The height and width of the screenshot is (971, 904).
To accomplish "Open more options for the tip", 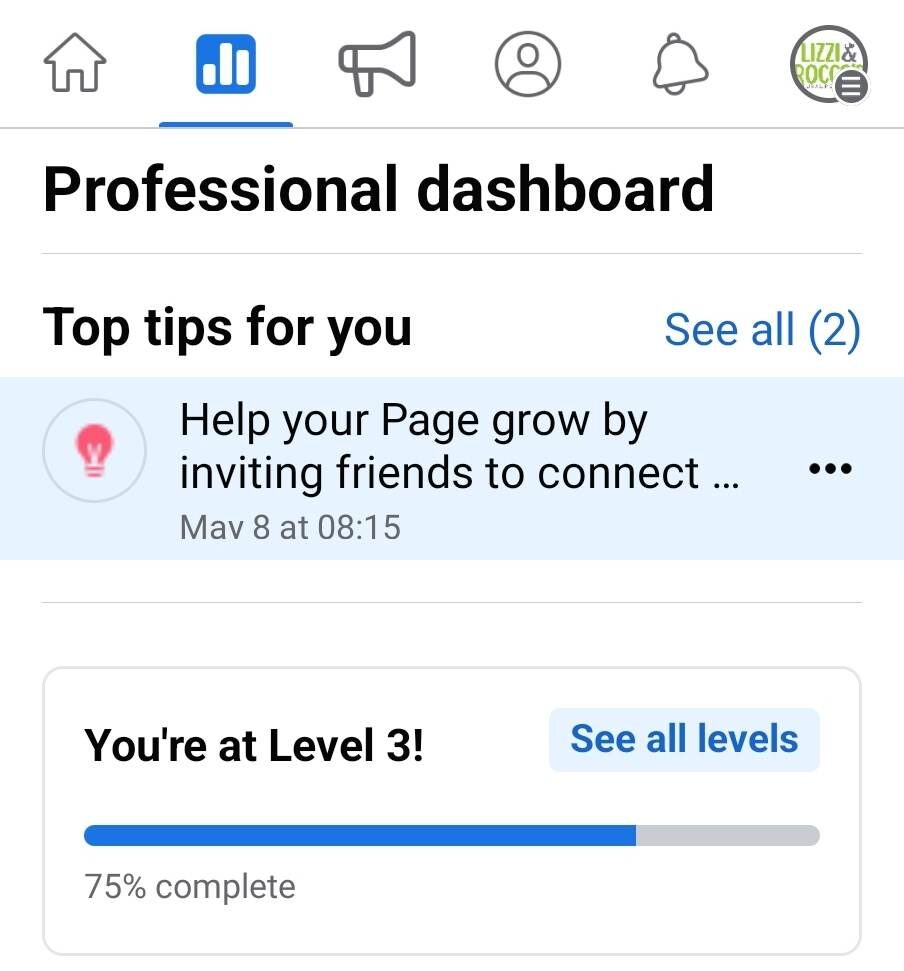I will click(x=829, y=468).
